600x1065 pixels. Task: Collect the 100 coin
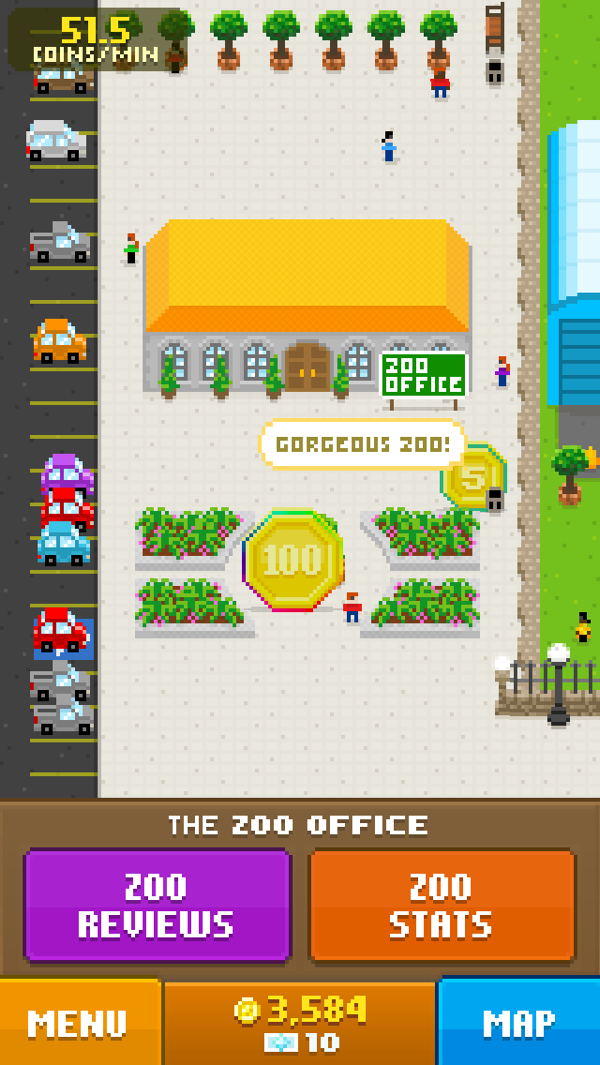(292, 560)
